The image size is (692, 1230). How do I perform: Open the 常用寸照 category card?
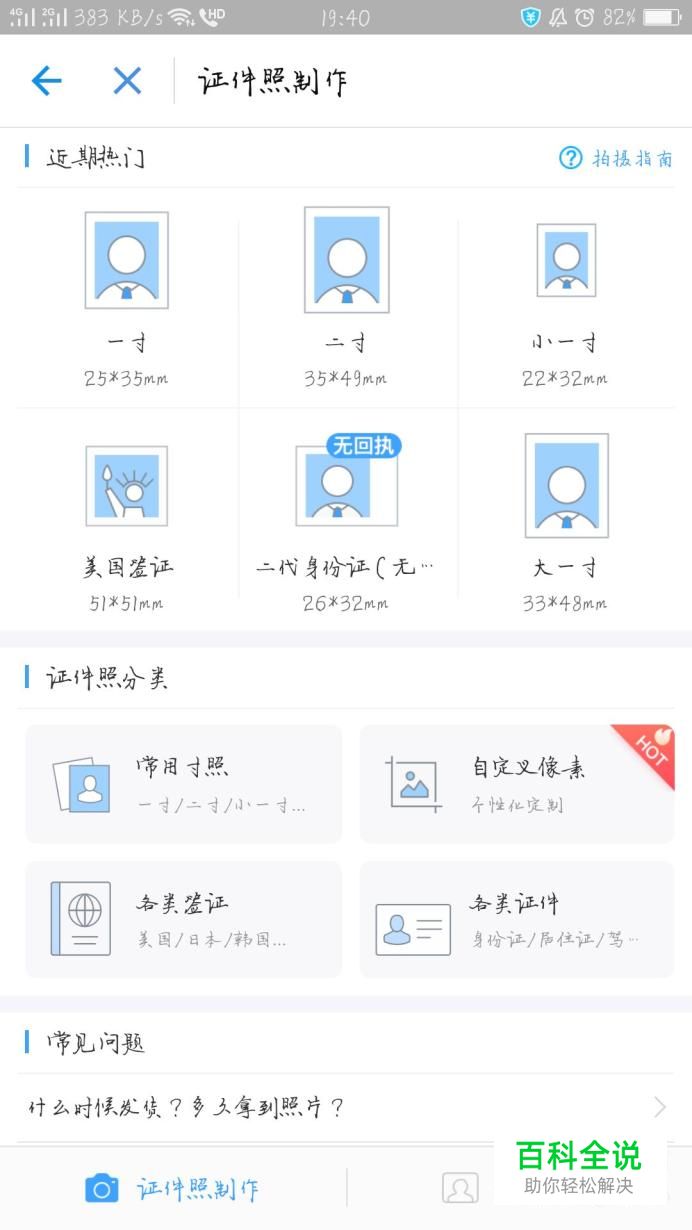(183, 784)
